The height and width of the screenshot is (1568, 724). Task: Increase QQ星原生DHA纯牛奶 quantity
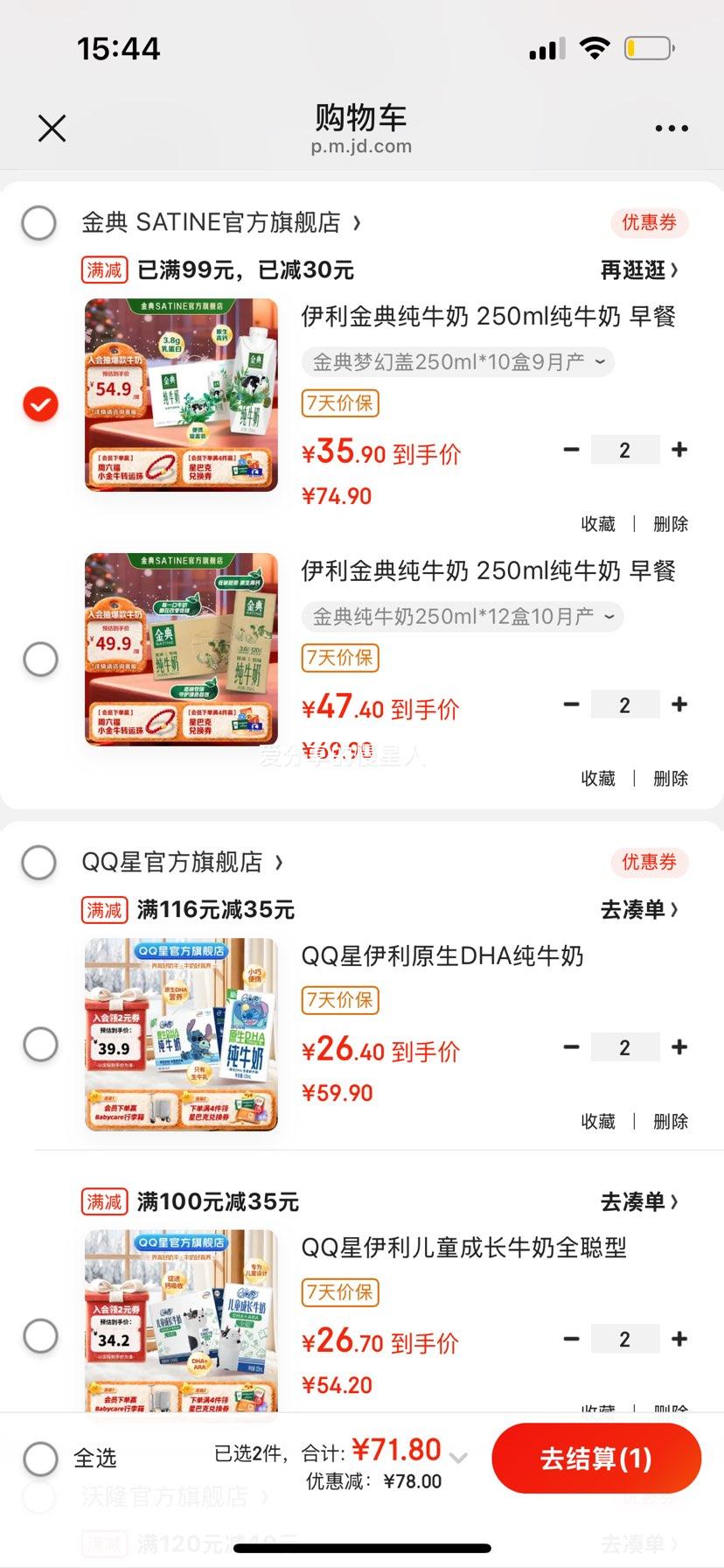(x=679, y=1046)
